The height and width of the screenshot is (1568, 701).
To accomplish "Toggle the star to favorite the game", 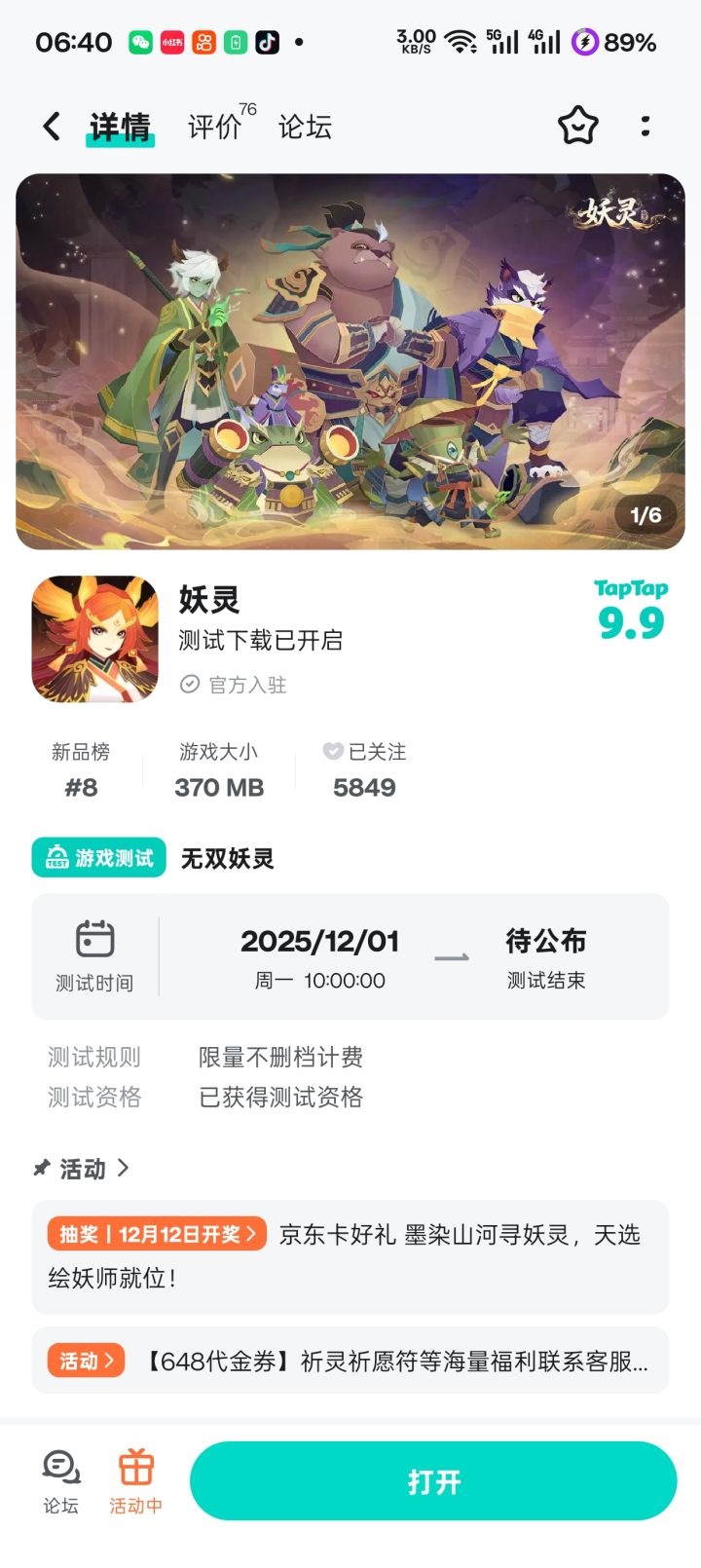I will pos(578,127).
